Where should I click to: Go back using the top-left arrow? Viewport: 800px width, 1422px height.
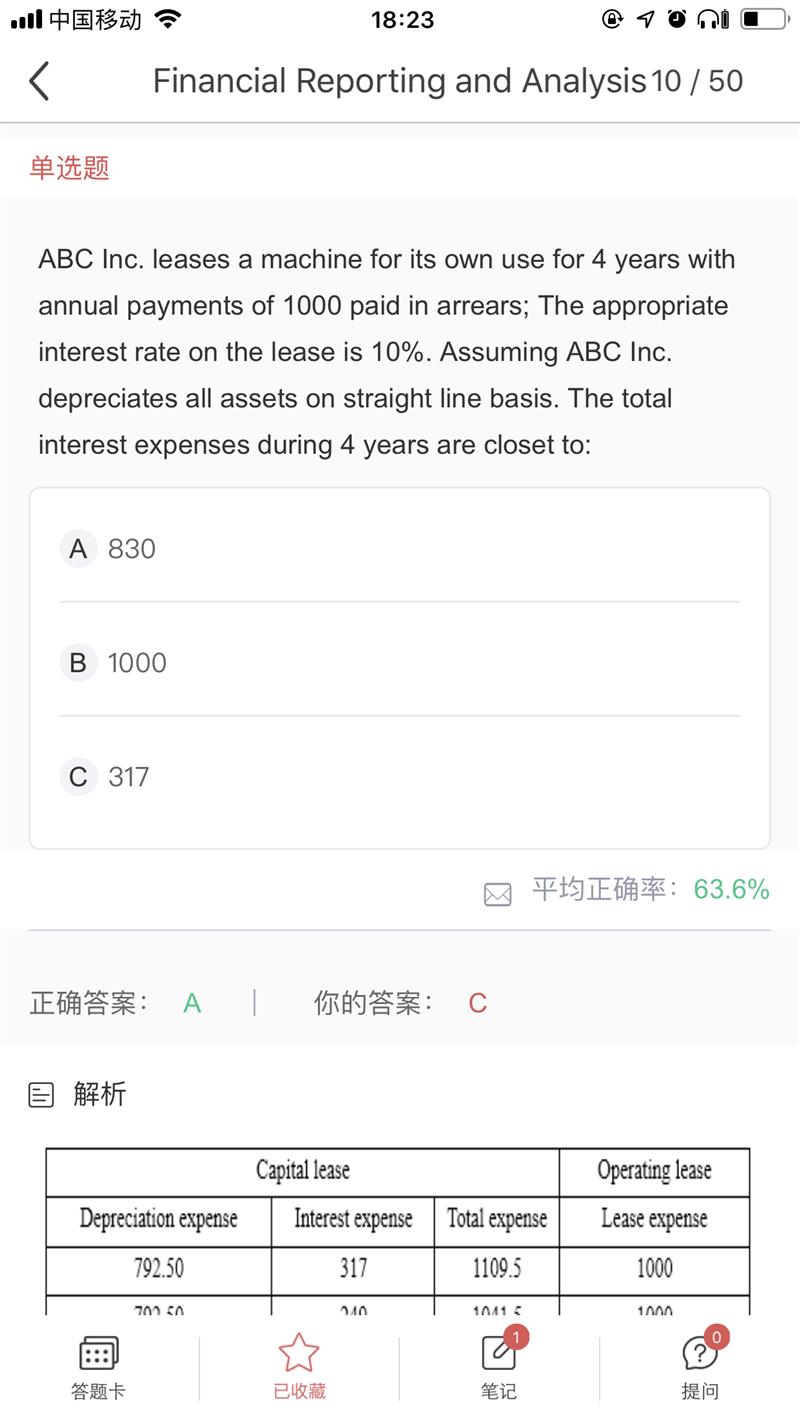coord(39,81)
